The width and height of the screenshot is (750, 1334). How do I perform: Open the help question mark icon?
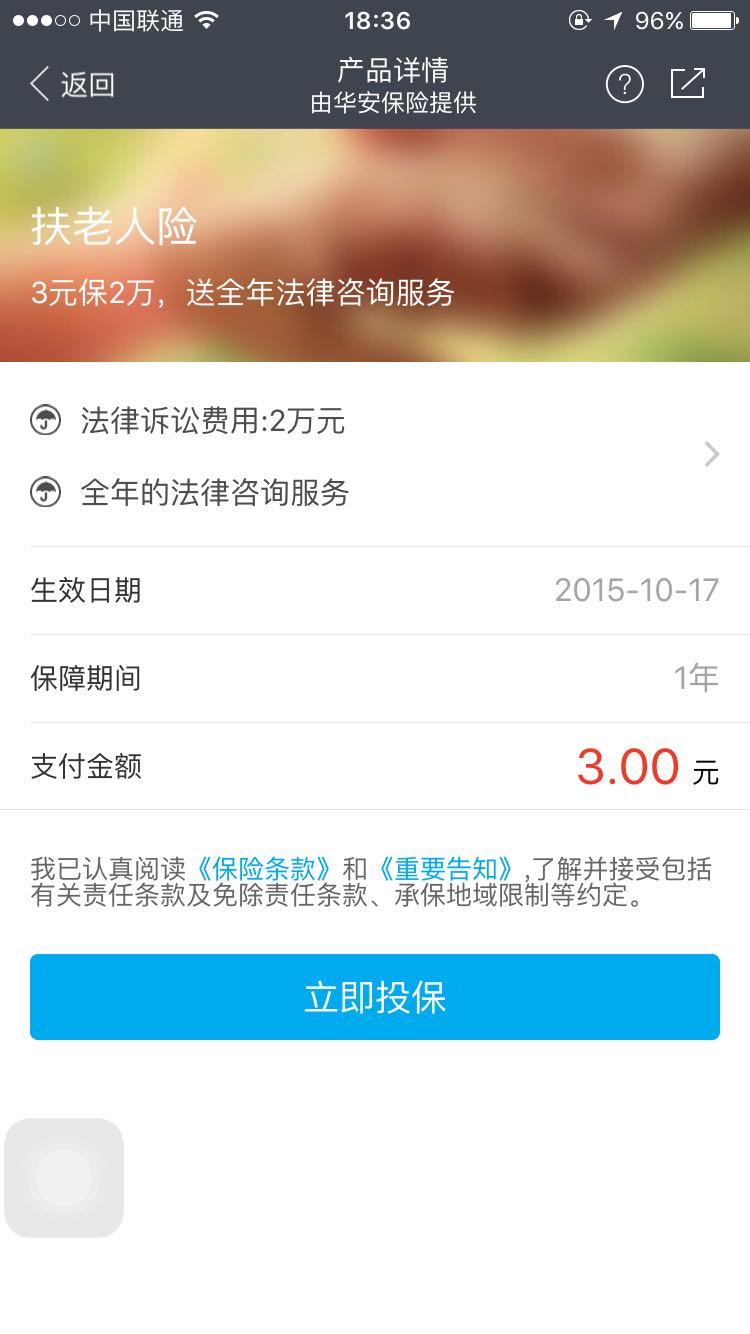click(x=624, y=85)
